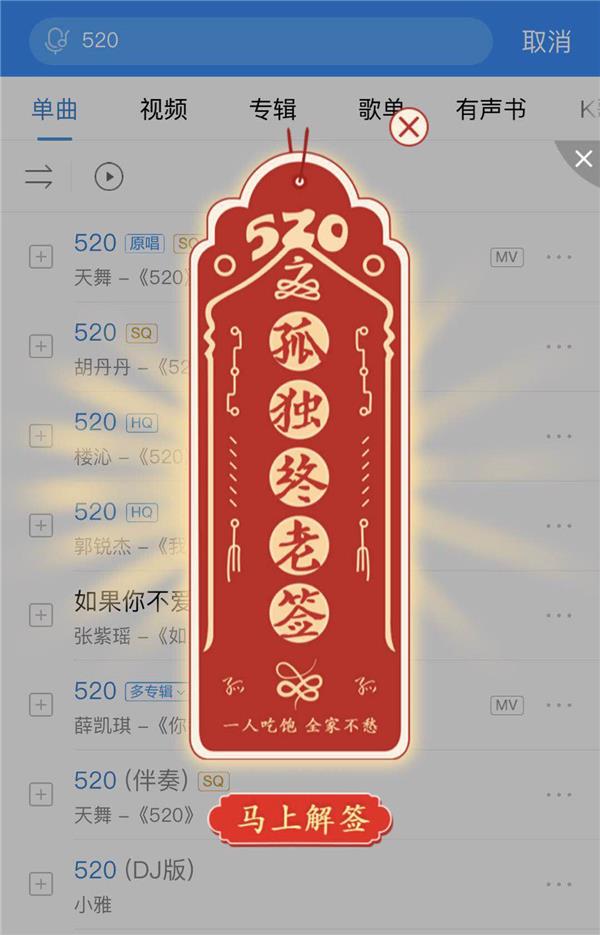
Task: Open MV for 薛凯琪 520
Action: [507, 705]
